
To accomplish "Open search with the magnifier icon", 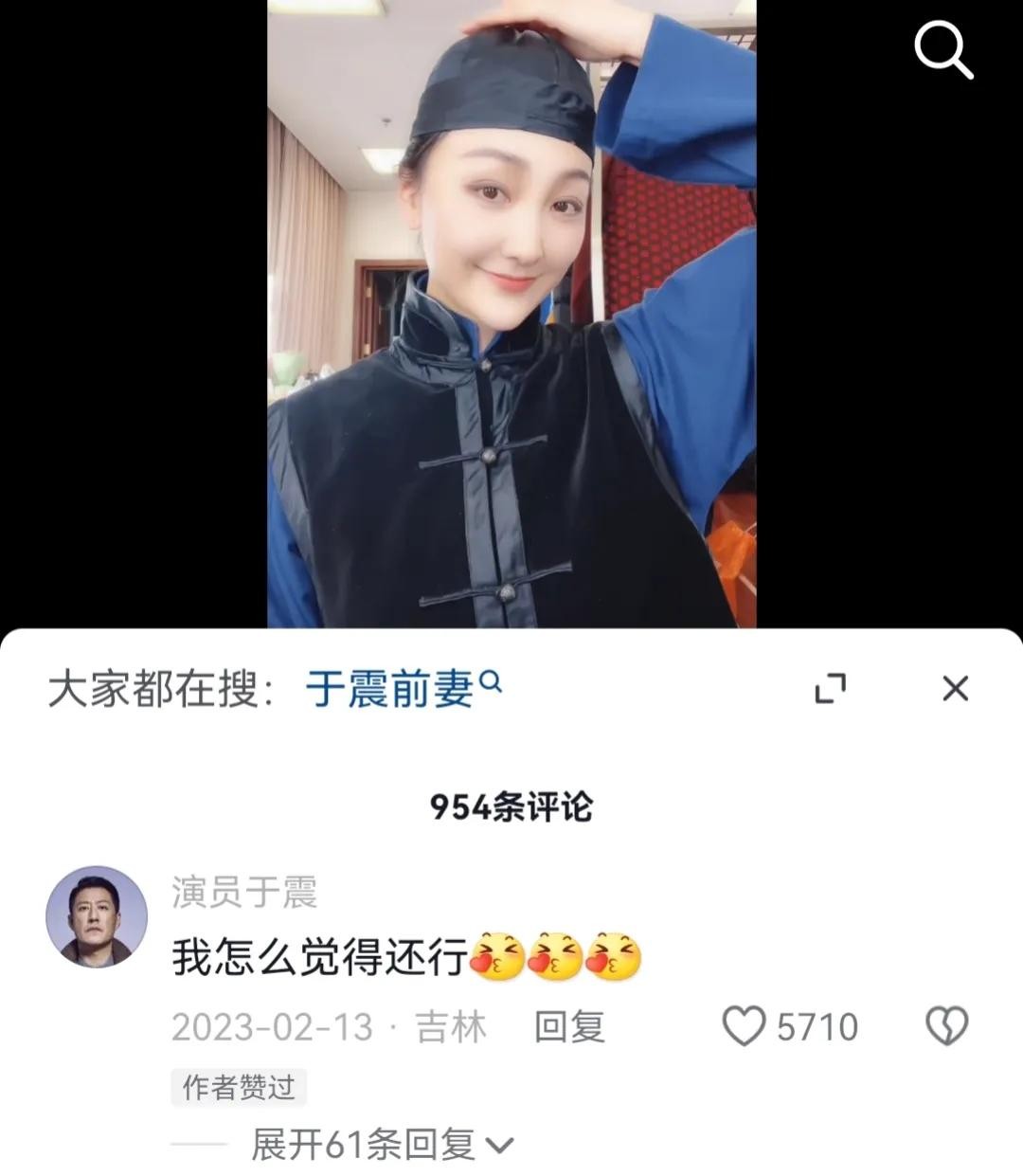I will 943,49.
